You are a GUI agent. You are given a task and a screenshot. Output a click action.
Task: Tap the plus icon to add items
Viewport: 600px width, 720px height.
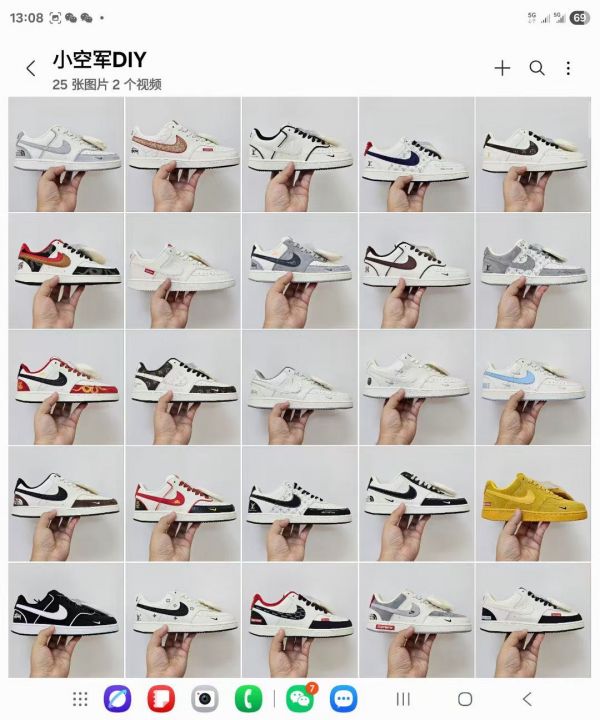502,68
